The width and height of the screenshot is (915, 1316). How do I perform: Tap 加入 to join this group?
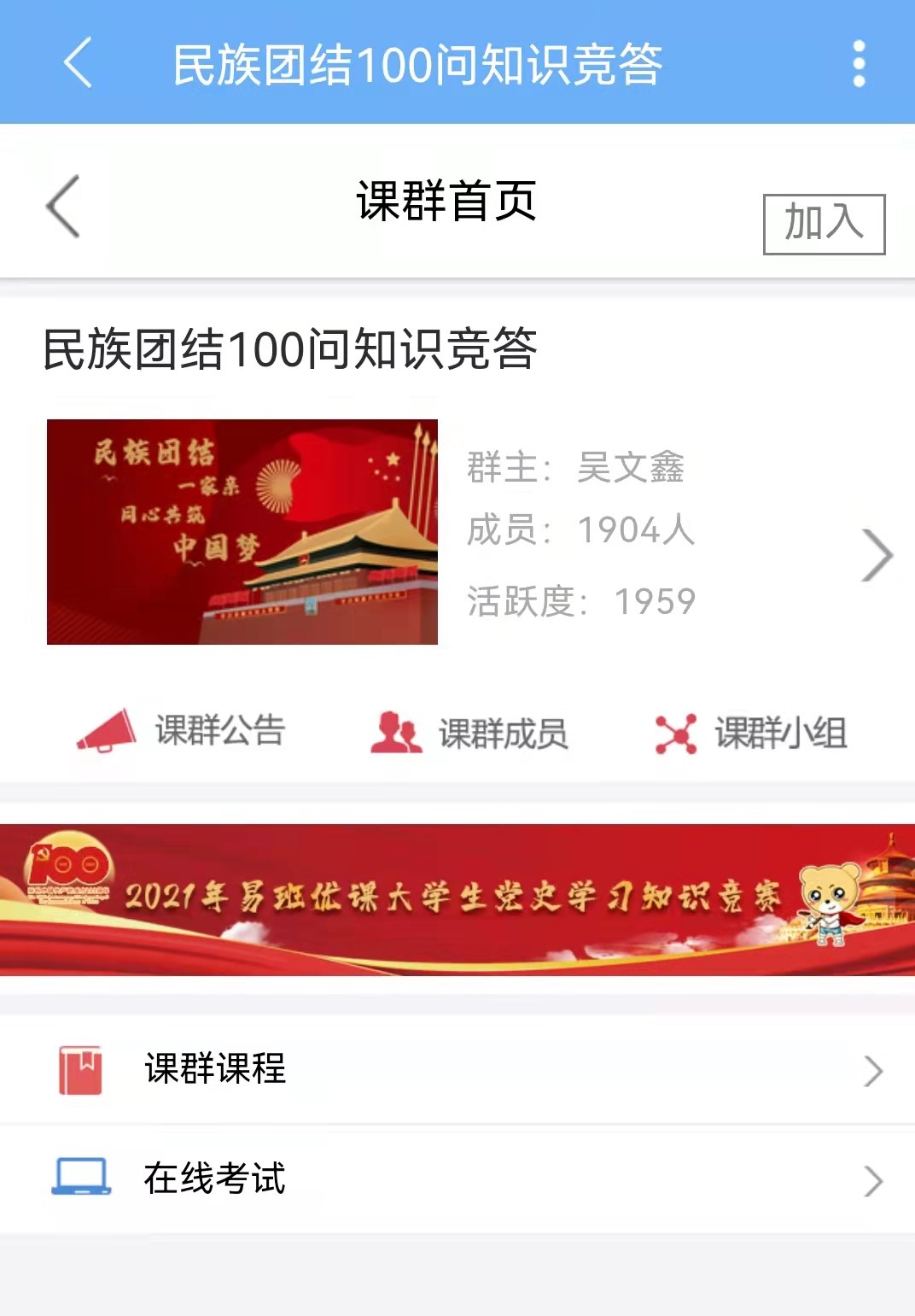[x=824, y=224]
